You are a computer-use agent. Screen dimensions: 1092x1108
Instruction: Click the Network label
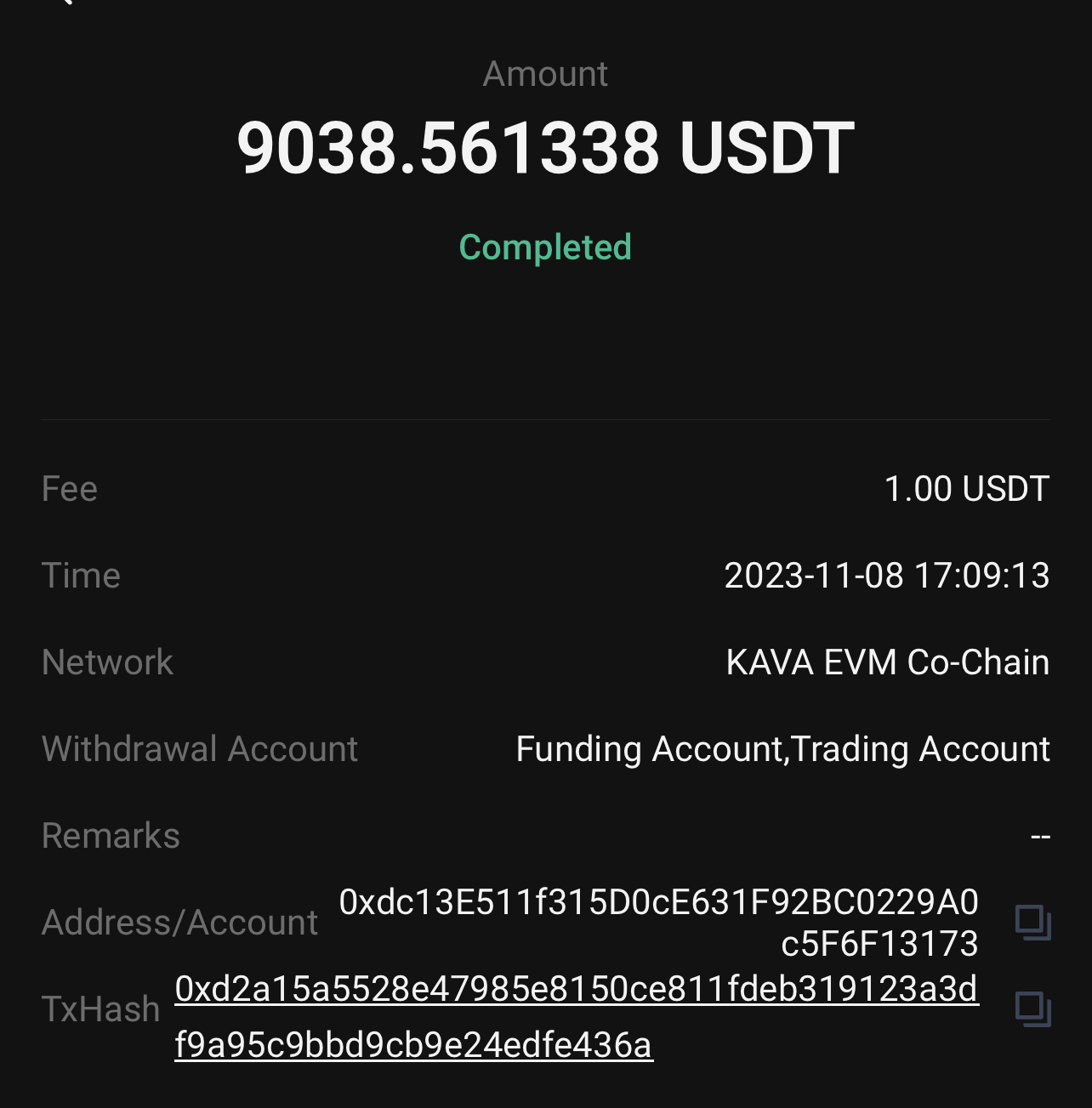tap(106, 662)
